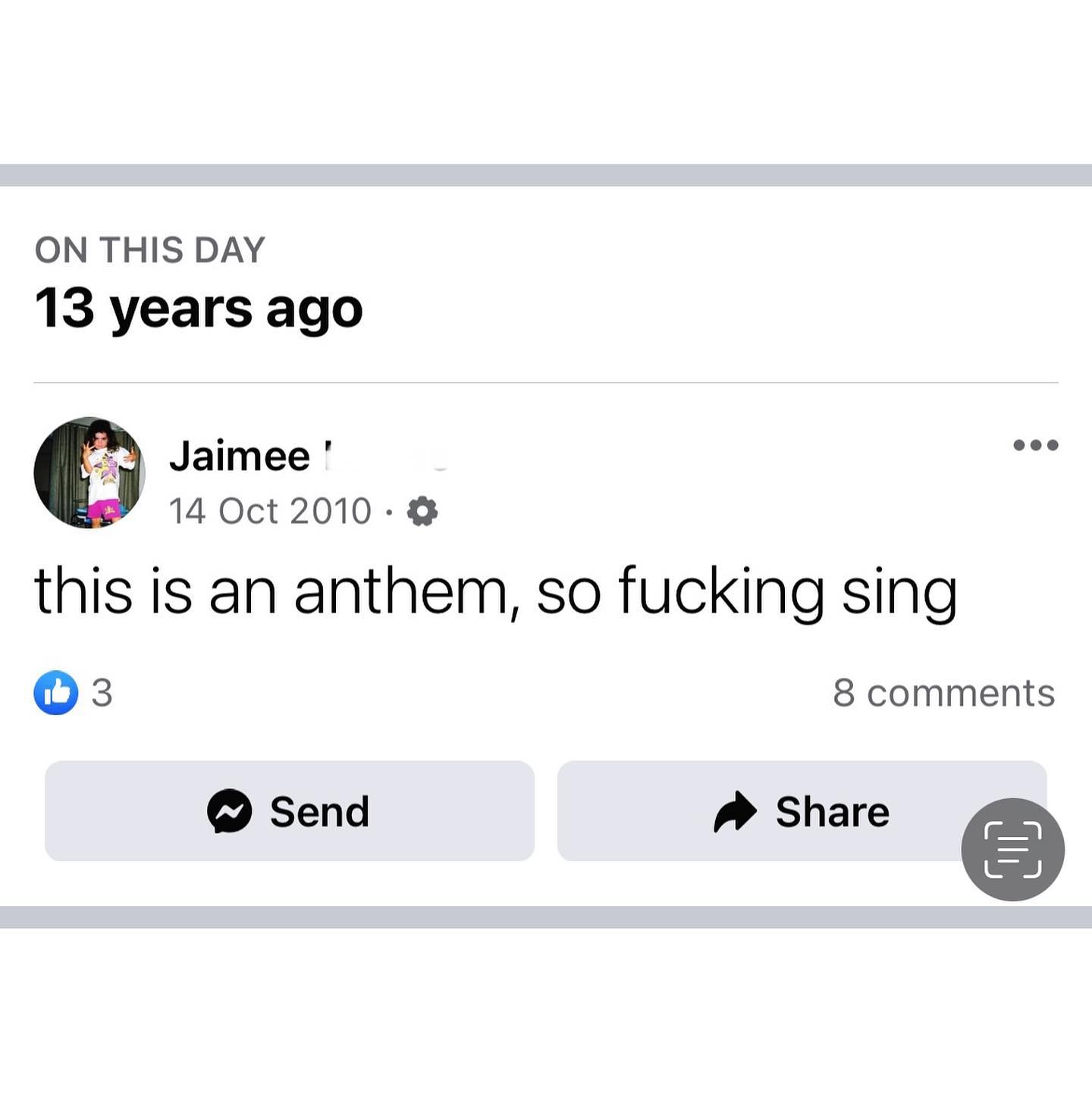Tap the privacy settings gear icon
Image resolution: width=1092 pixels, height=1100 pixels.
[x=422, y=512]
